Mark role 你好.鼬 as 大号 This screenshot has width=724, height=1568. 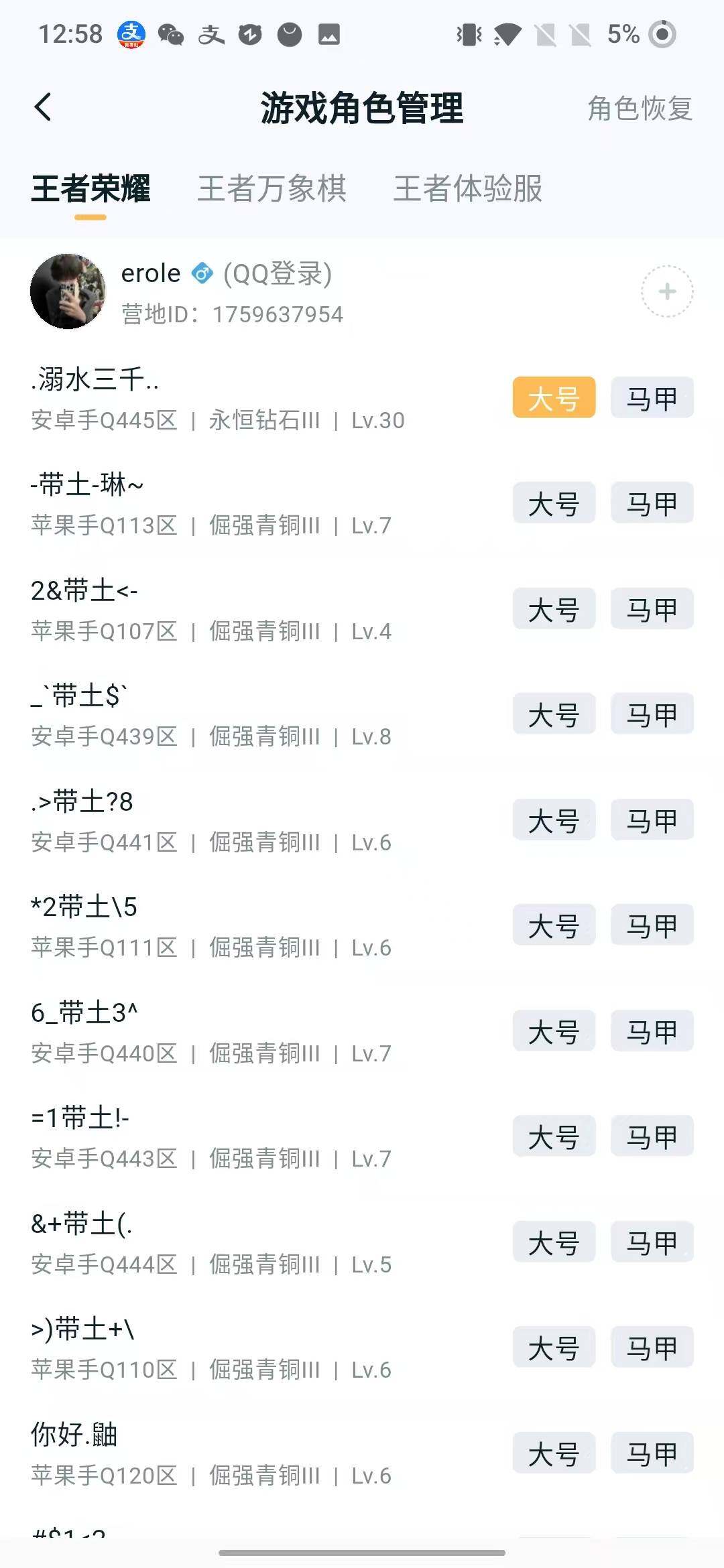(554, 1452)
